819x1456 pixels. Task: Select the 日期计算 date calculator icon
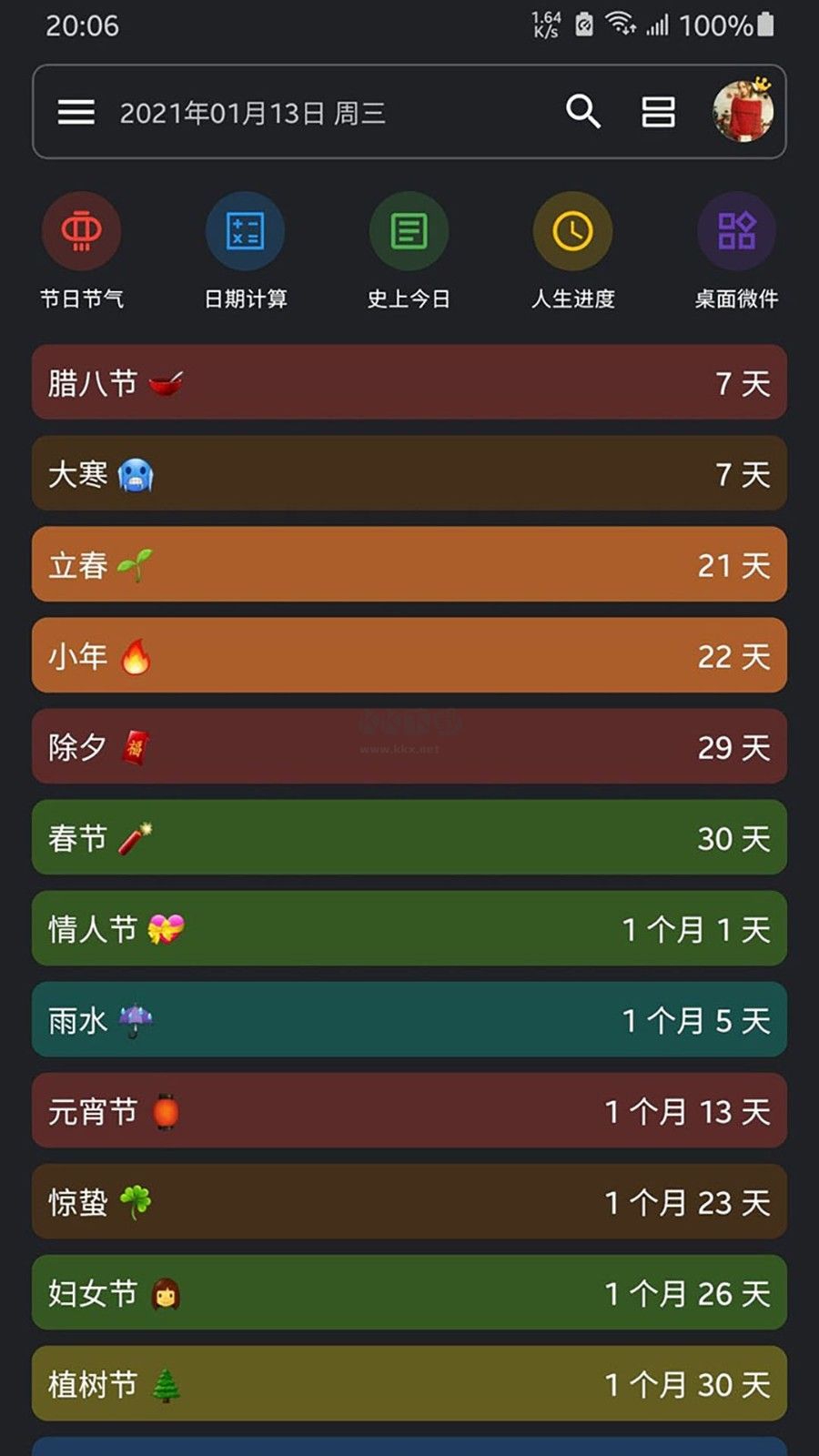(x=245, y=232)
